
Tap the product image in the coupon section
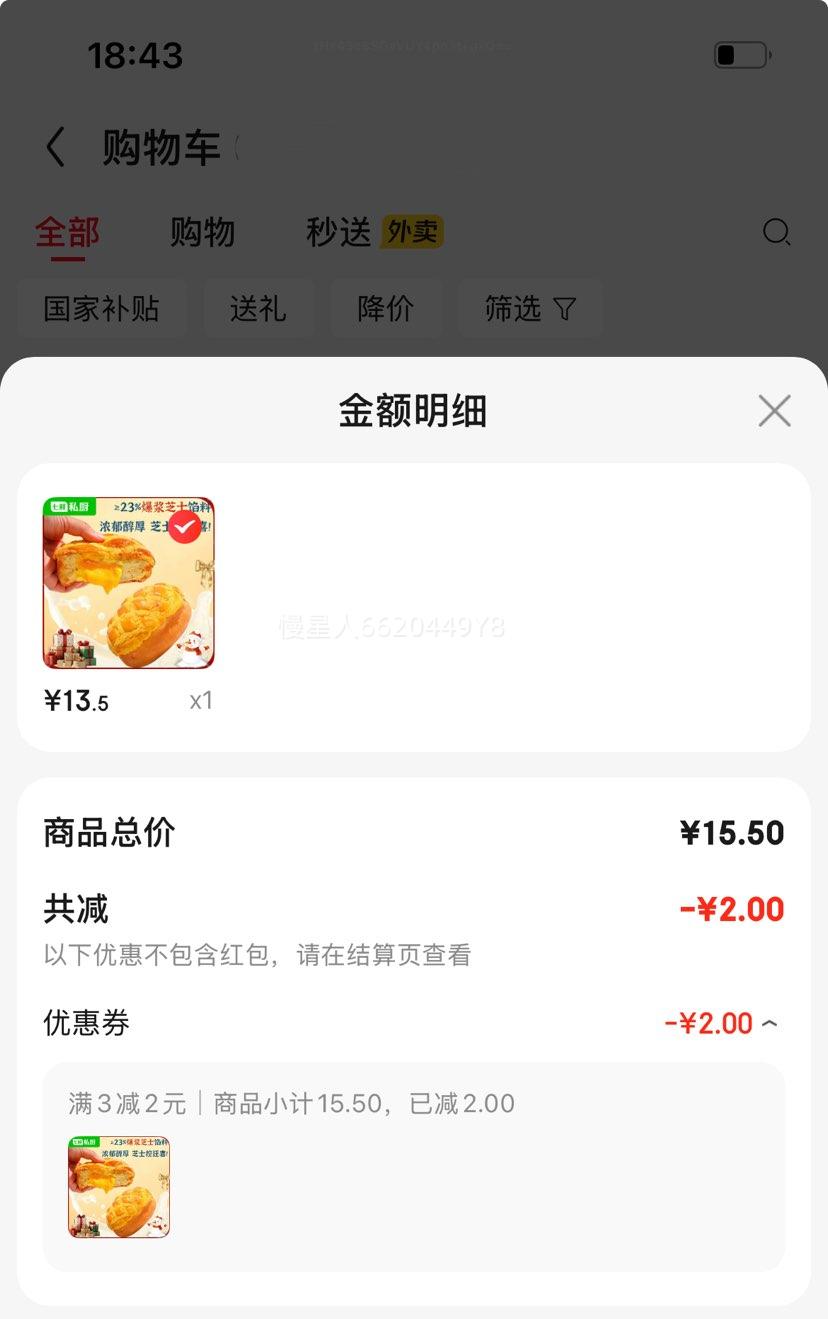pyautogui.click(x=118, y=1187)
